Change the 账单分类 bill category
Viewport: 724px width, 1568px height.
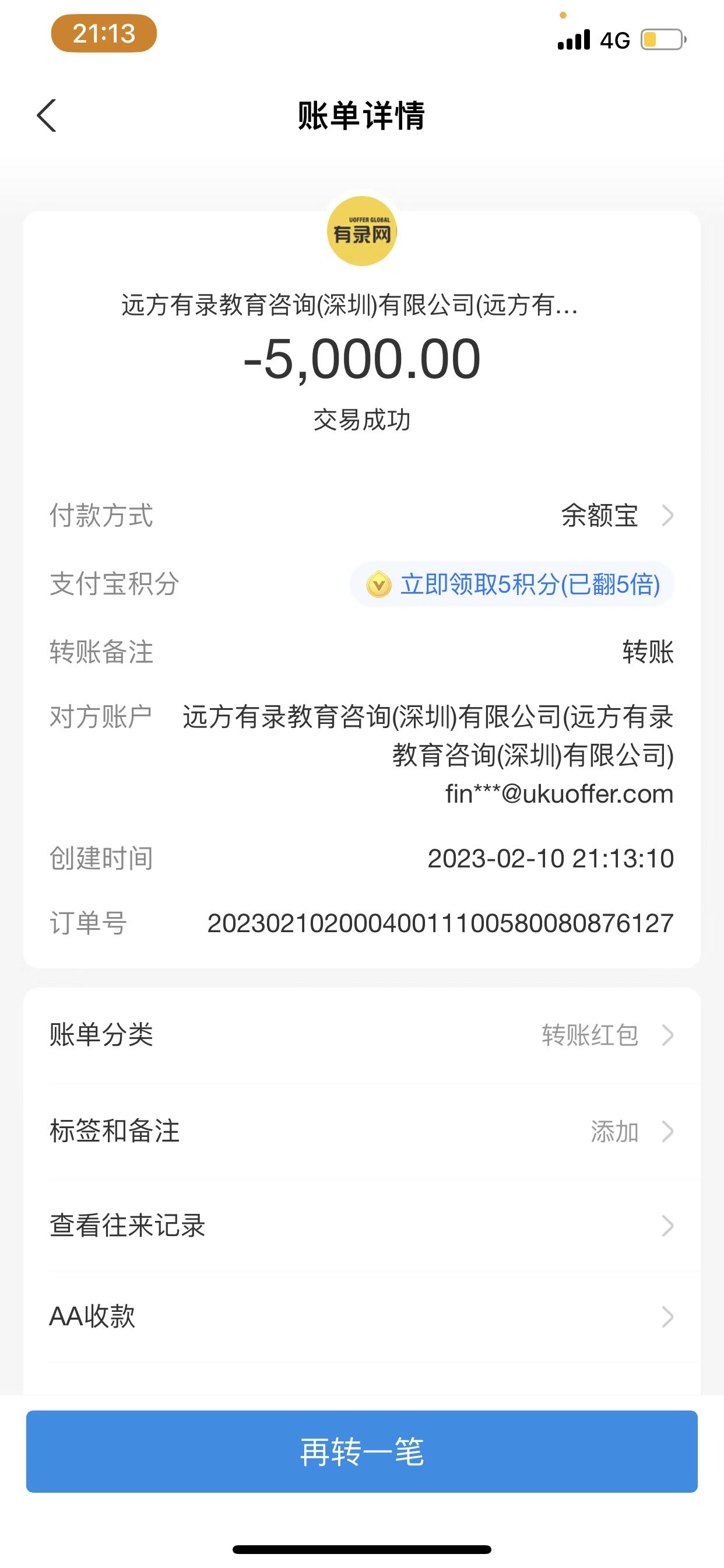pos(361,1035)
